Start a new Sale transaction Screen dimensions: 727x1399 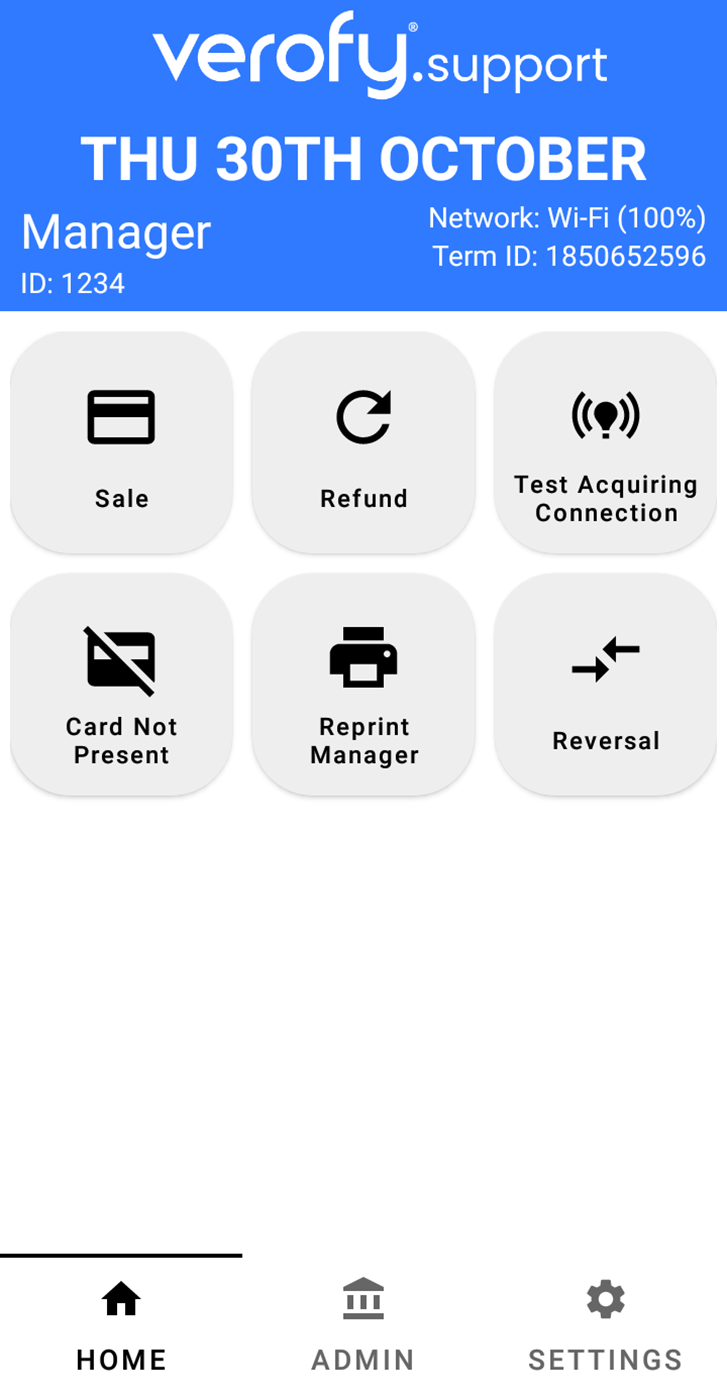point(121,442)
